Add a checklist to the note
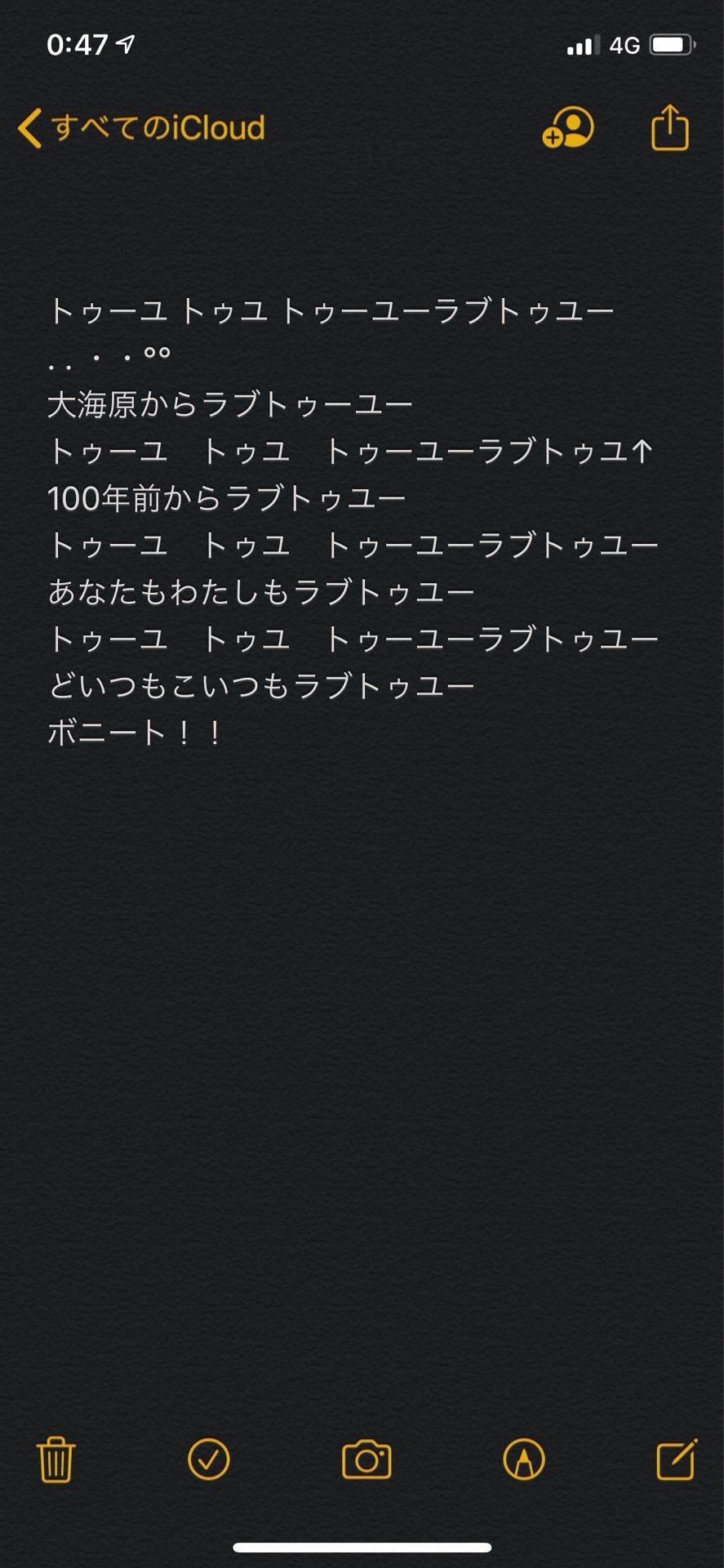724x1568 pixels. [x=209, y=1459]
